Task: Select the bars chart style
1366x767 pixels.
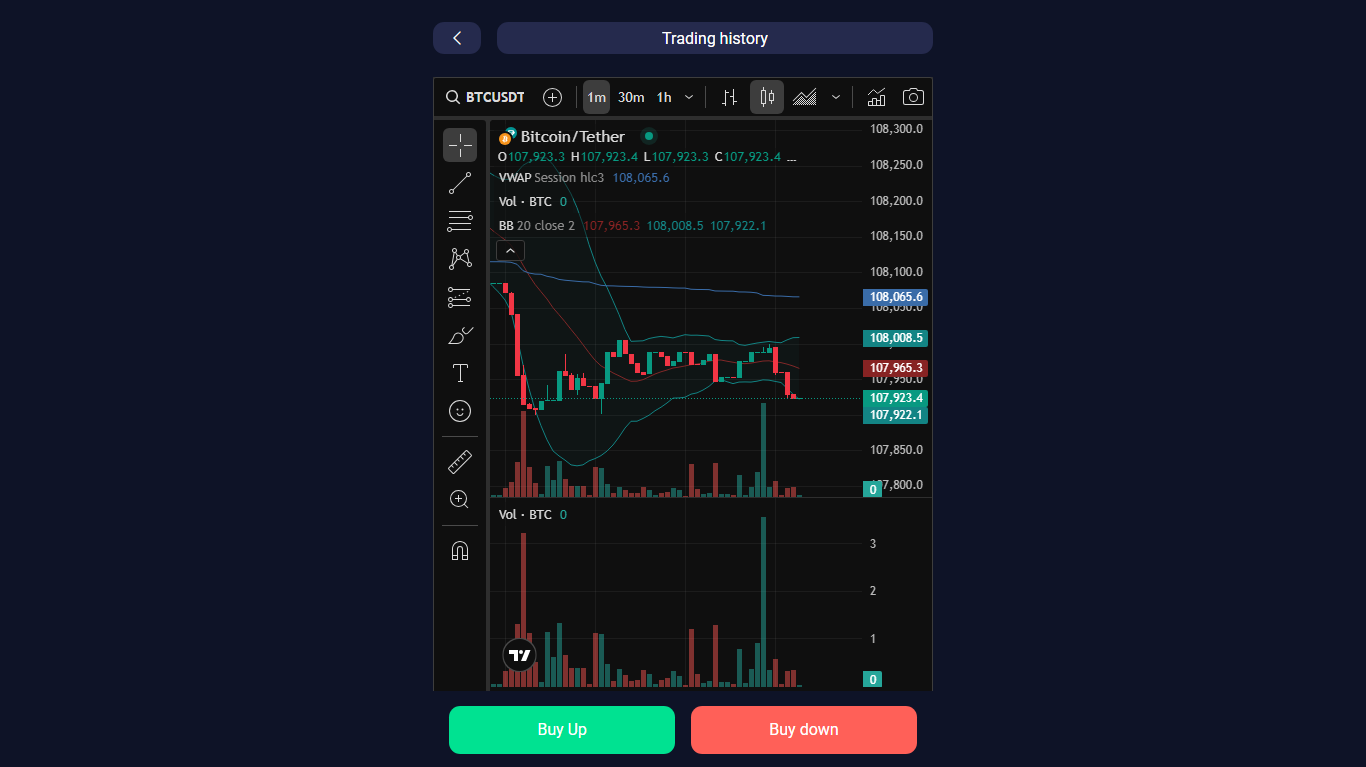Action: coord(730,97)
